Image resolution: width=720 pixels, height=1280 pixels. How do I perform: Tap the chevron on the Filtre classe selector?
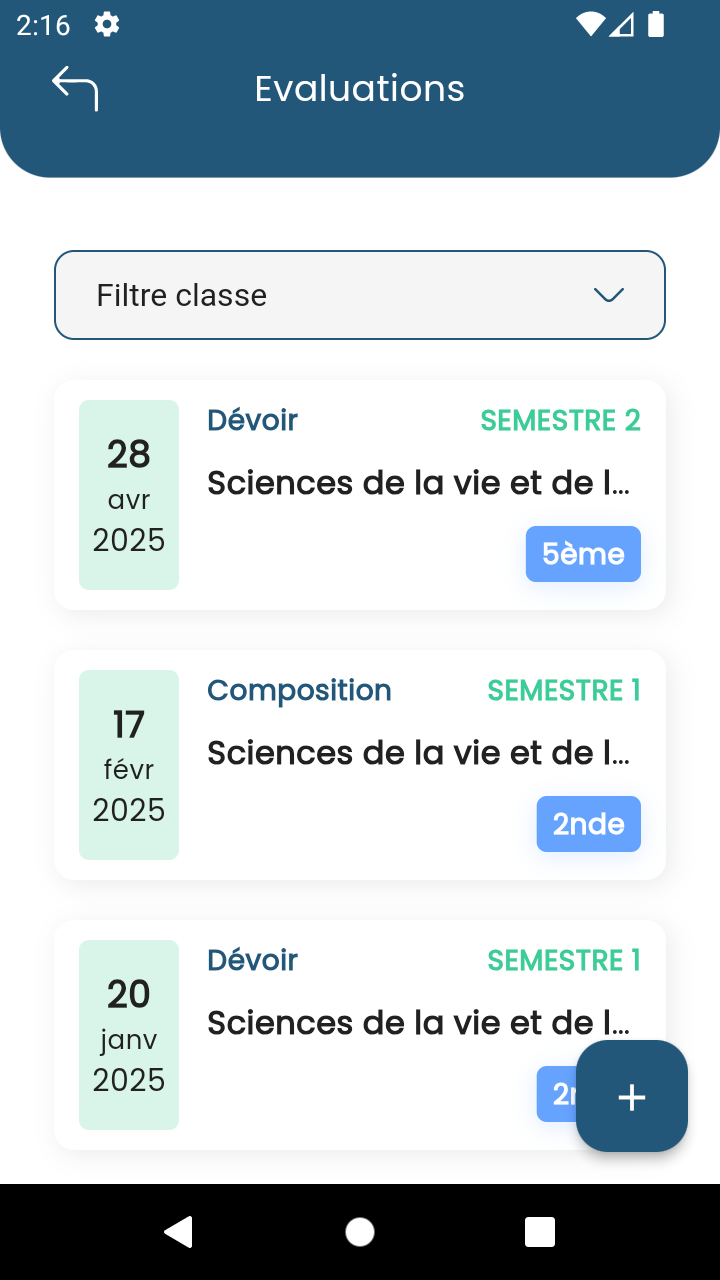607,295
